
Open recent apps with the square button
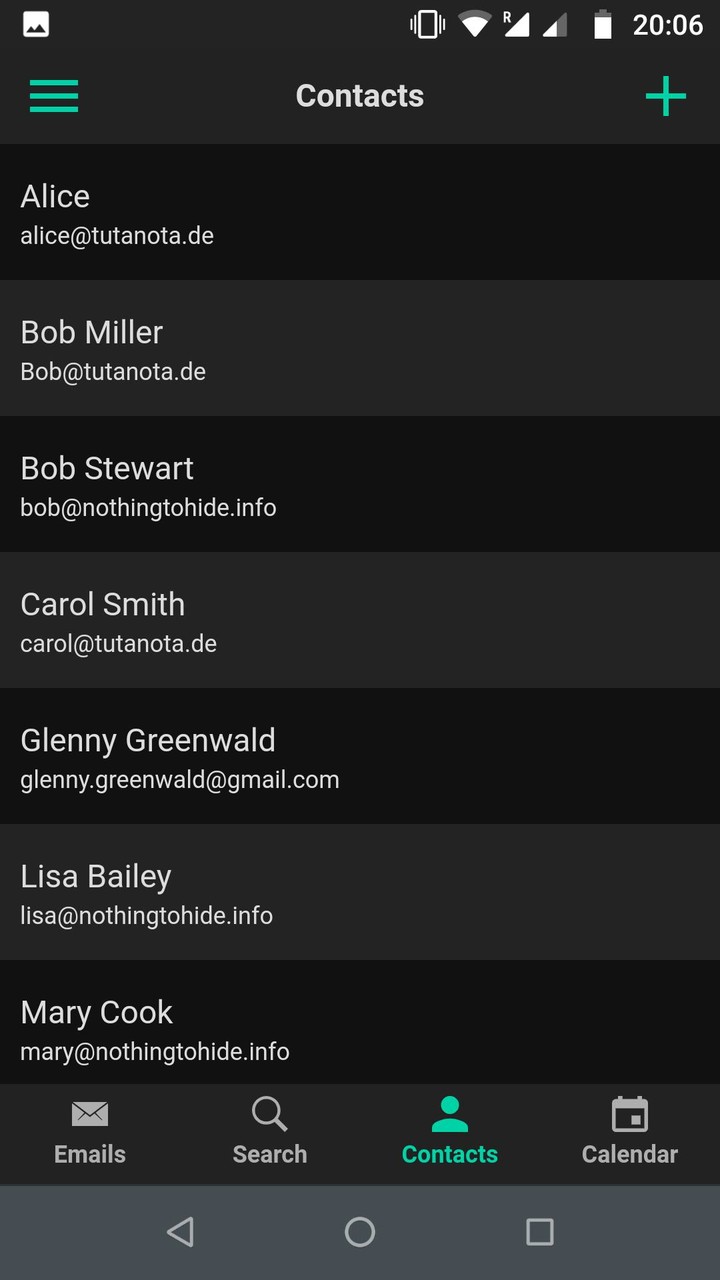click(x=539, y=1232)
